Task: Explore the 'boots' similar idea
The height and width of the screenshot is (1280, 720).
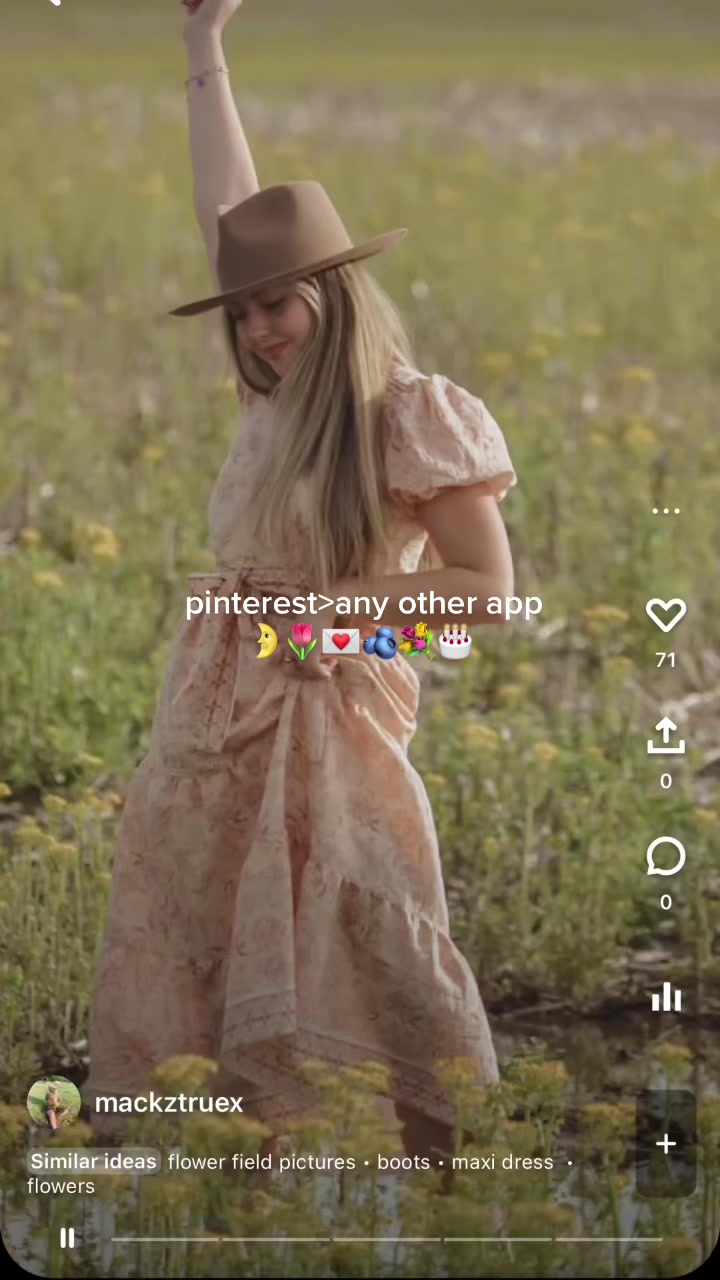Action: coord(403,1162)
